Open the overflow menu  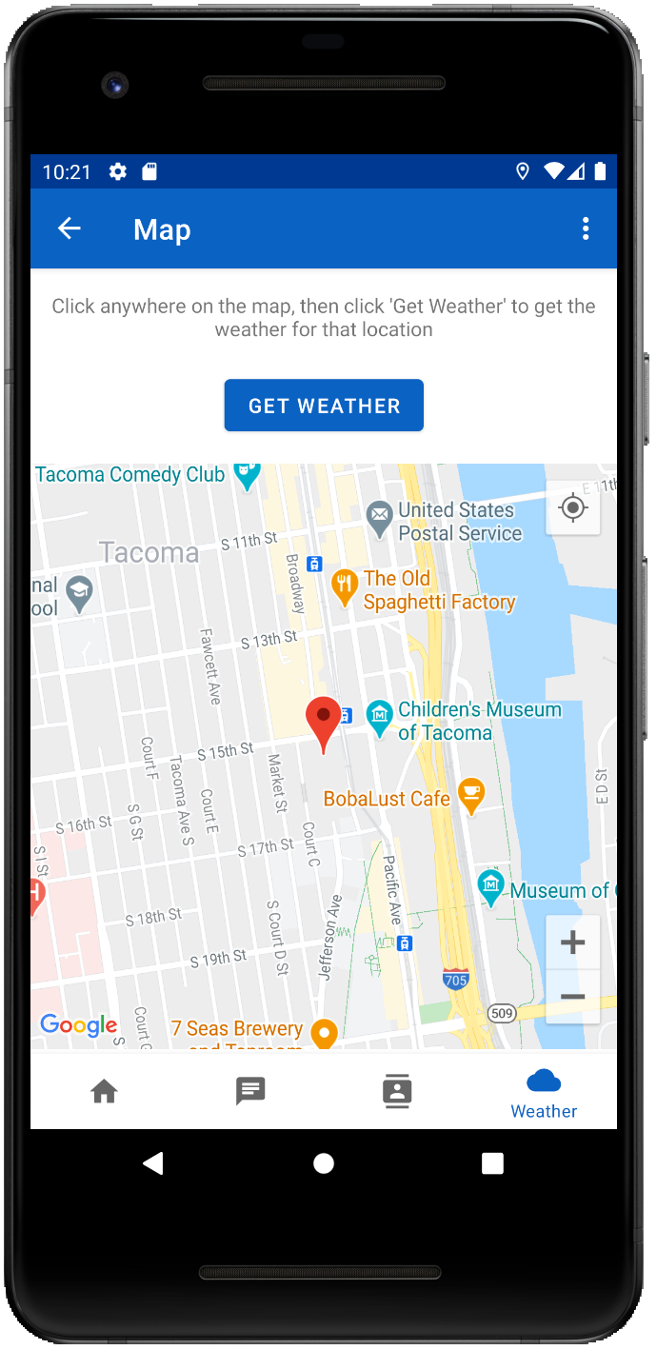[585, 229]
